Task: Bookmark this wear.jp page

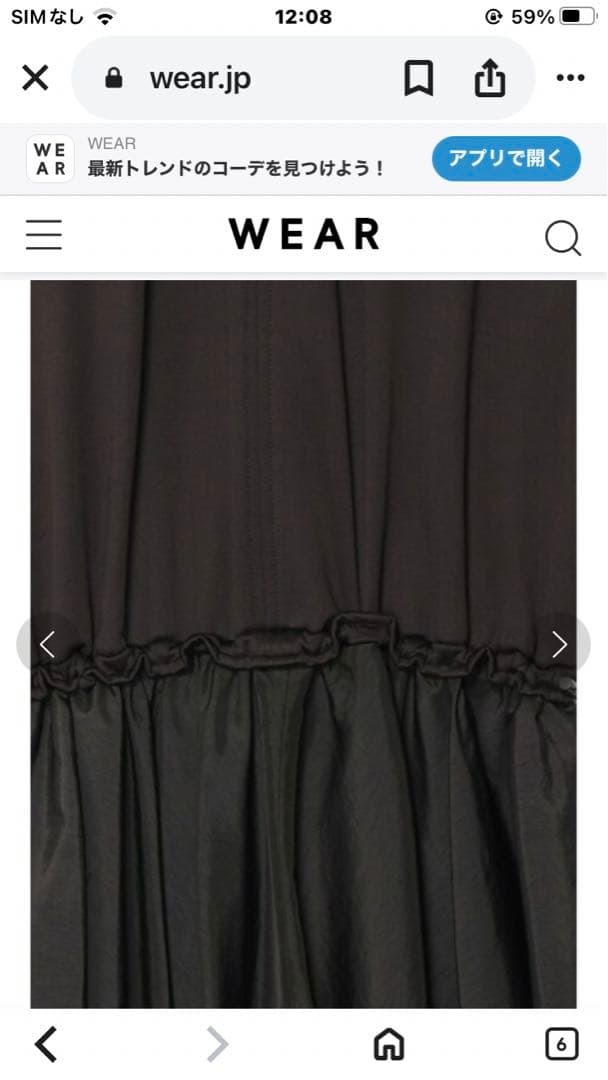Action: point(419,78)
